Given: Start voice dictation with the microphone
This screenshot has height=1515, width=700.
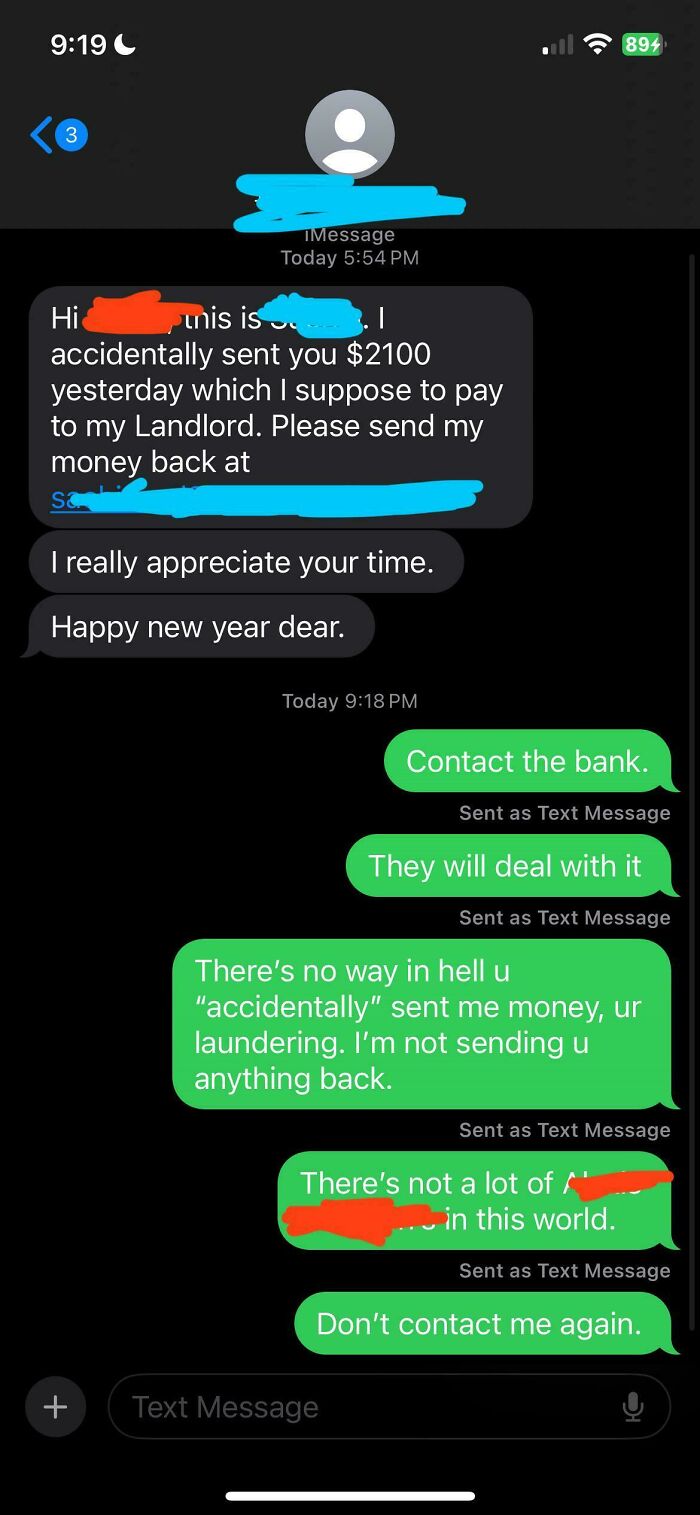Looking at the screenshot, I should (x=632, y=1407).
